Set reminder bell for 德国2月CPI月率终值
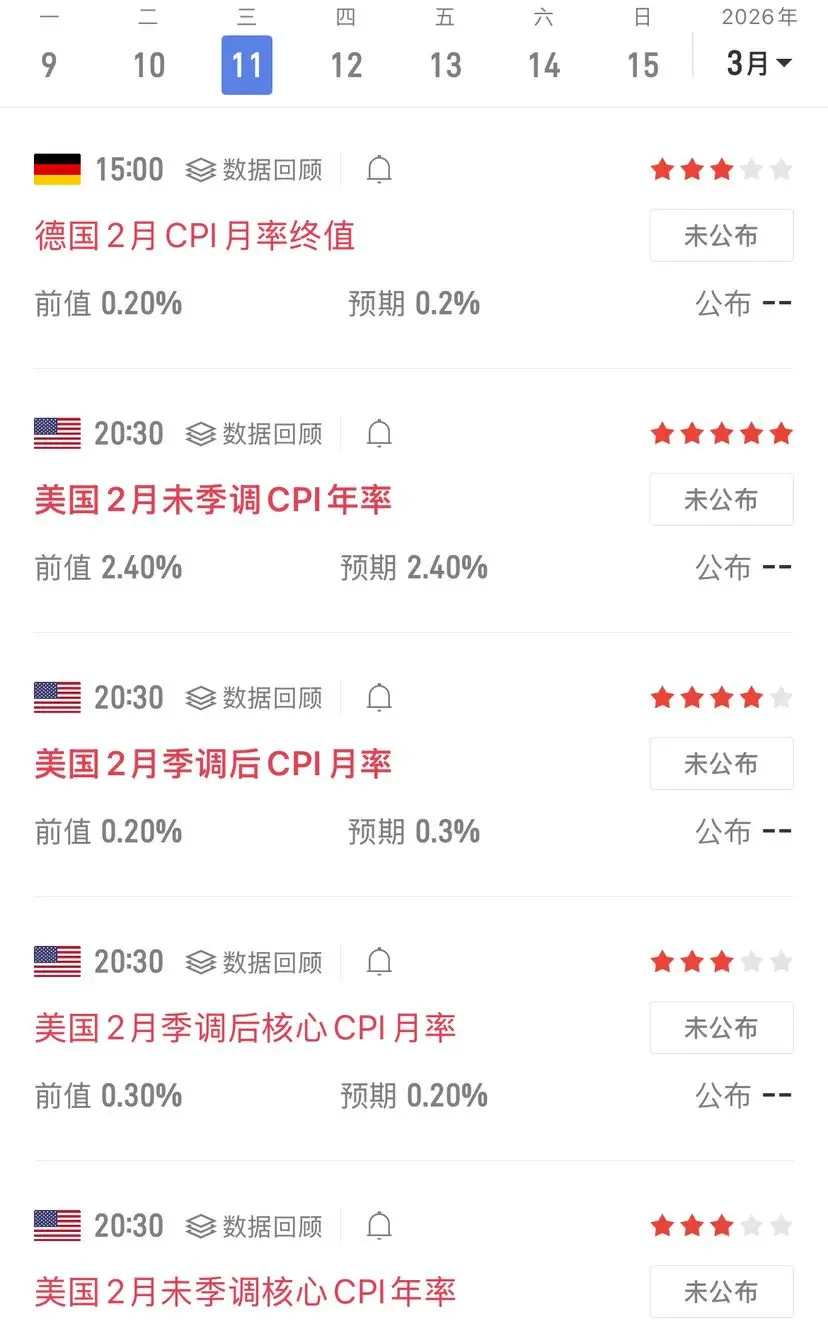The image size is (828, 1331). [379, 170]
